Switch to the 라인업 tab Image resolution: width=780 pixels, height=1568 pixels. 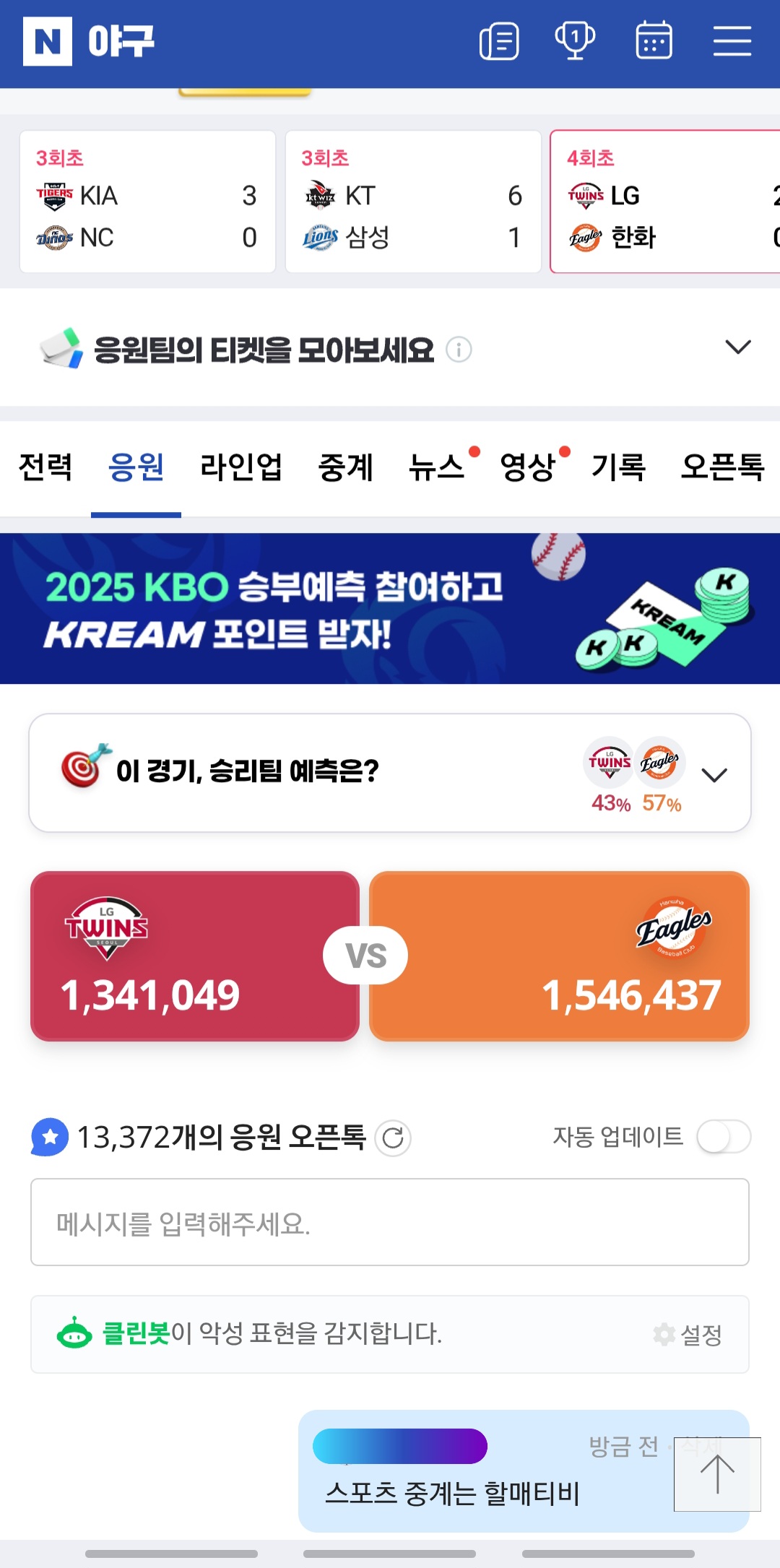(x=240, y=467)
